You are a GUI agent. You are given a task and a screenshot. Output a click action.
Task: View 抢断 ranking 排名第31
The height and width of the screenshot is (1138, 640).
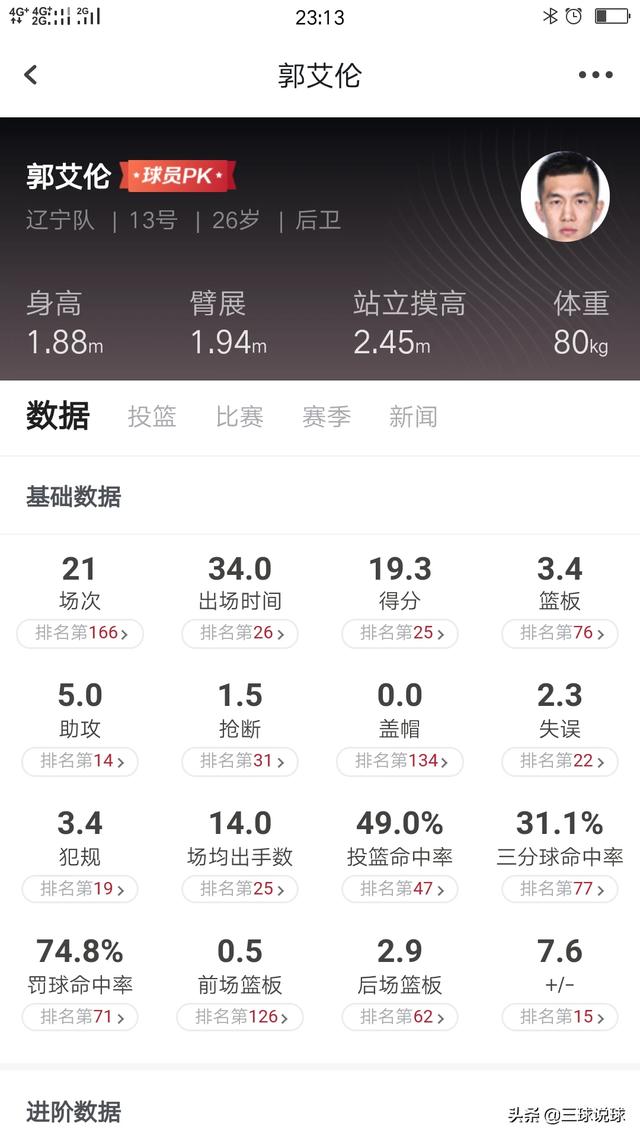[x=239, y=761]
